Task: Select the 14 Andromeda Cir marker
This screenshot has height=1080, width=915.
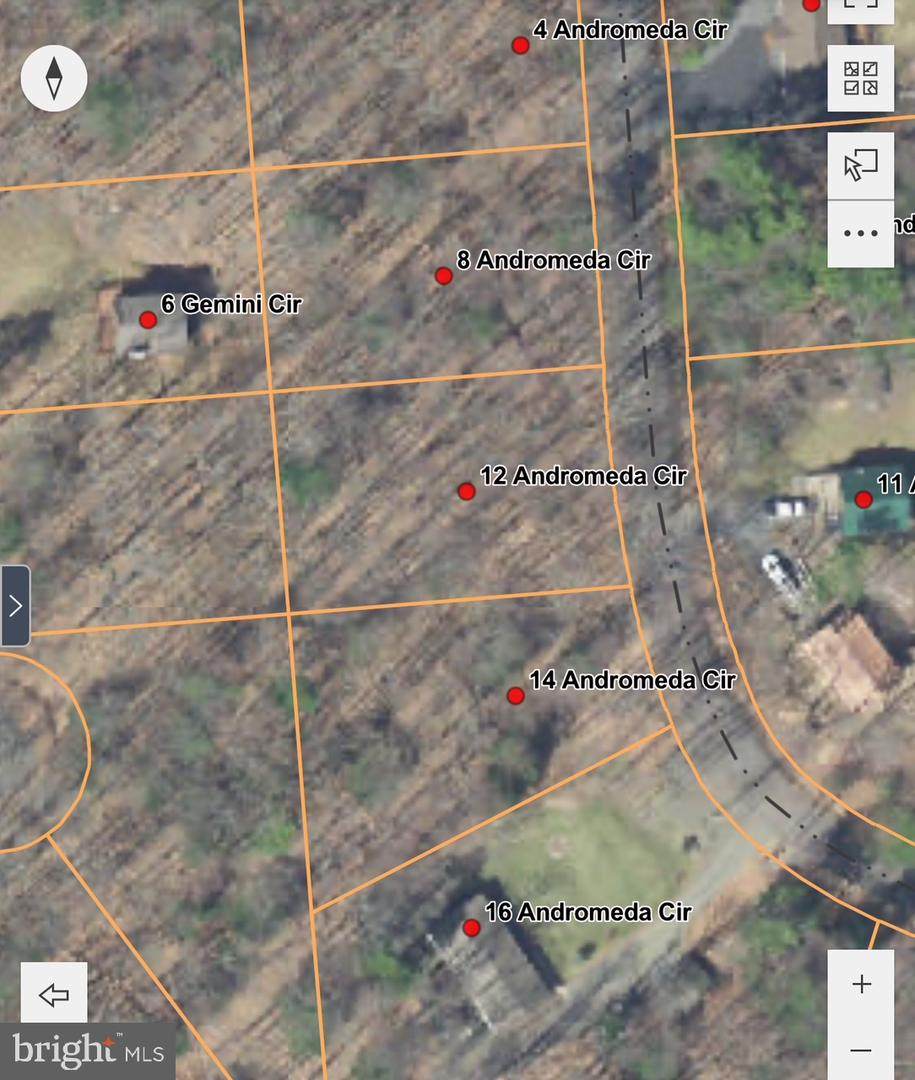Action: pos(515,695)
